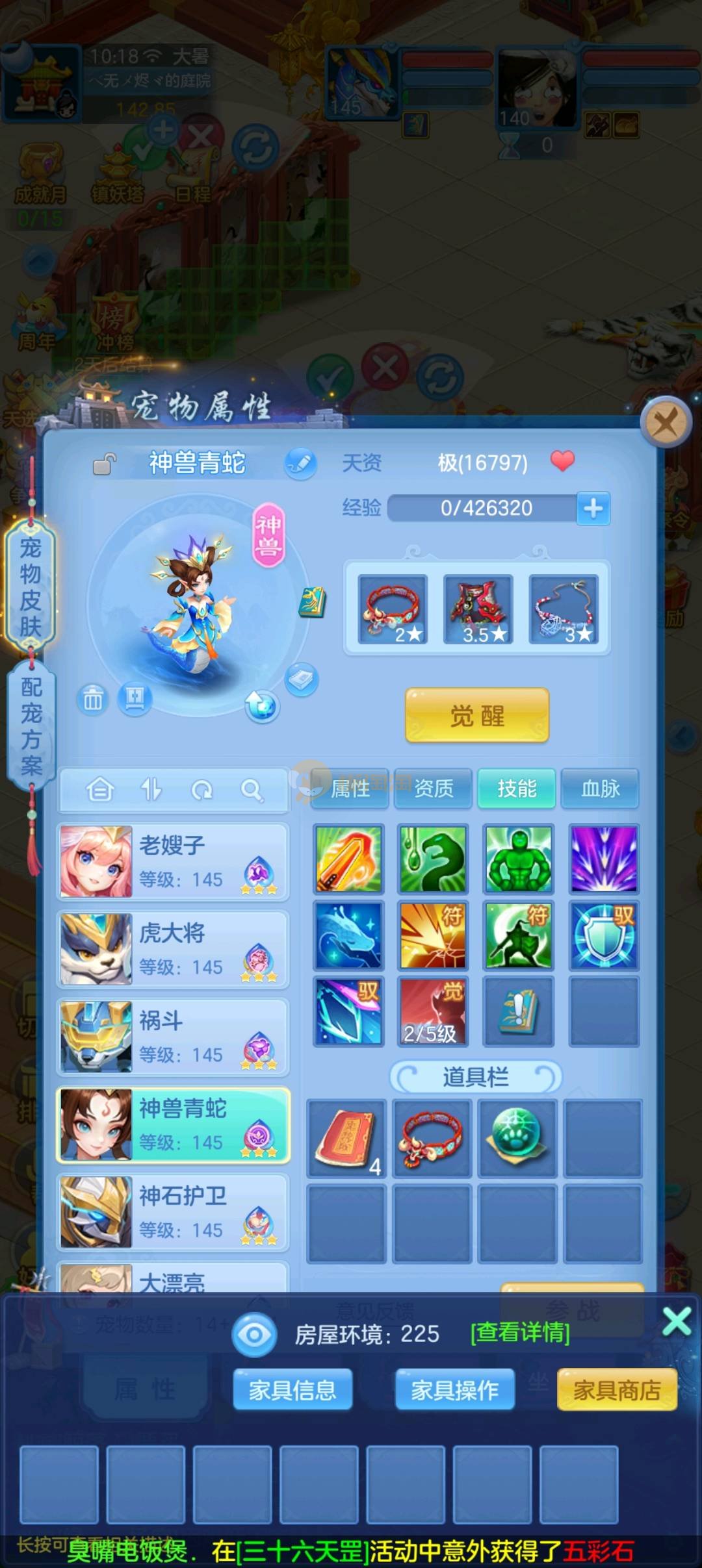Select pet 老嫂子 from the list
The height and width of the screenshot is (1568, 702).
point(173,861)
